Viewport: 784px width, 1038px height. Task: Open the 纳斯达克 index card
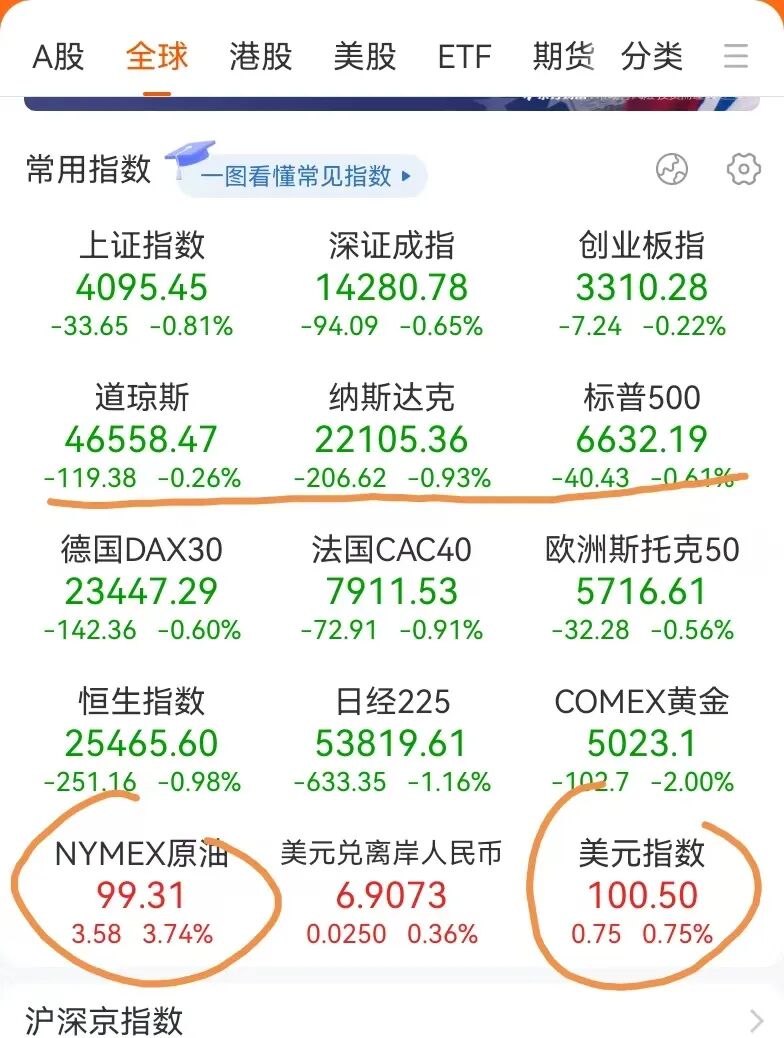coord(391,438)
